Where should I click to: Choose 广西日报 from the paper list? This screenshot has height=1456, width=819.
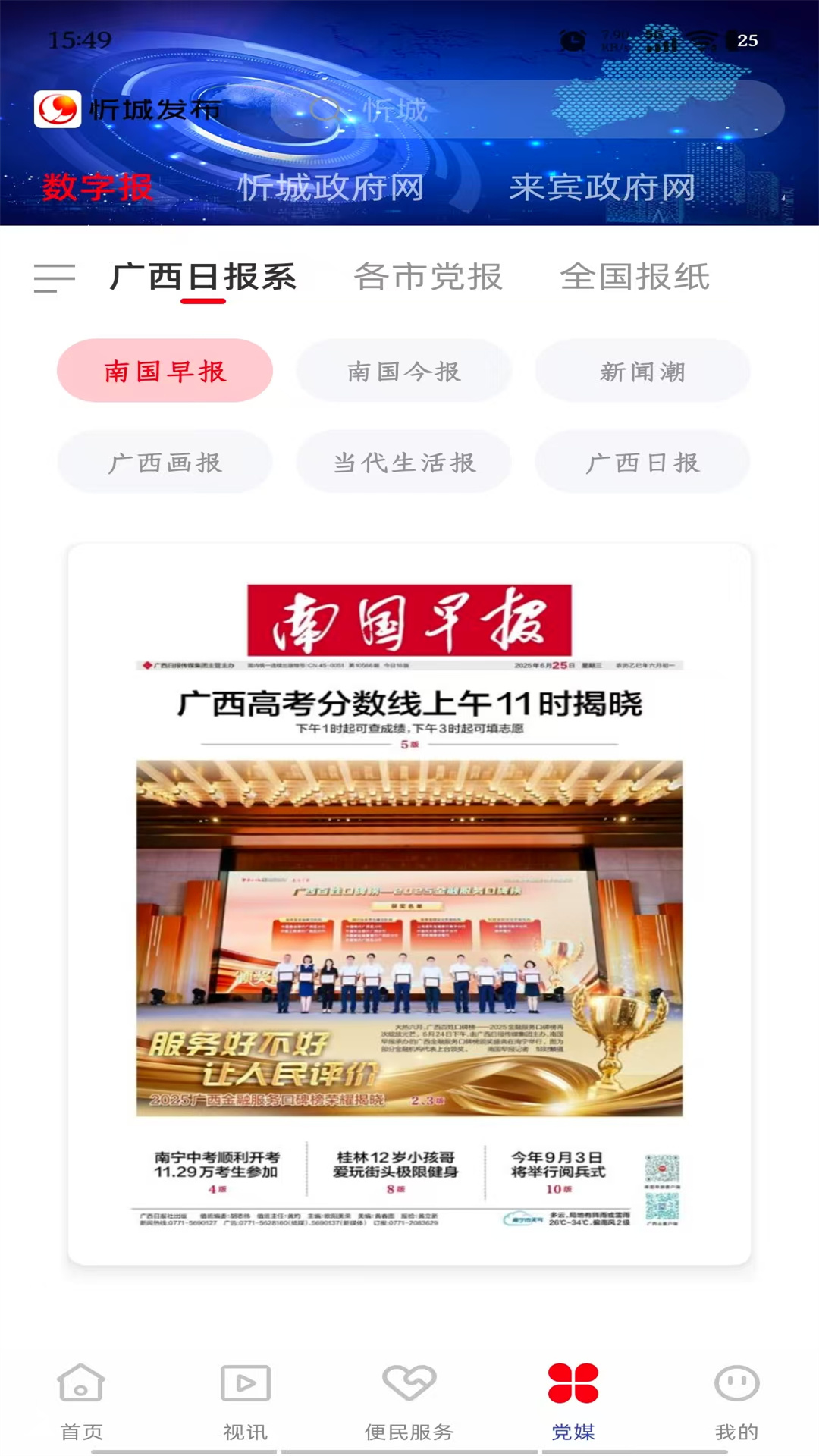point(642,462)
